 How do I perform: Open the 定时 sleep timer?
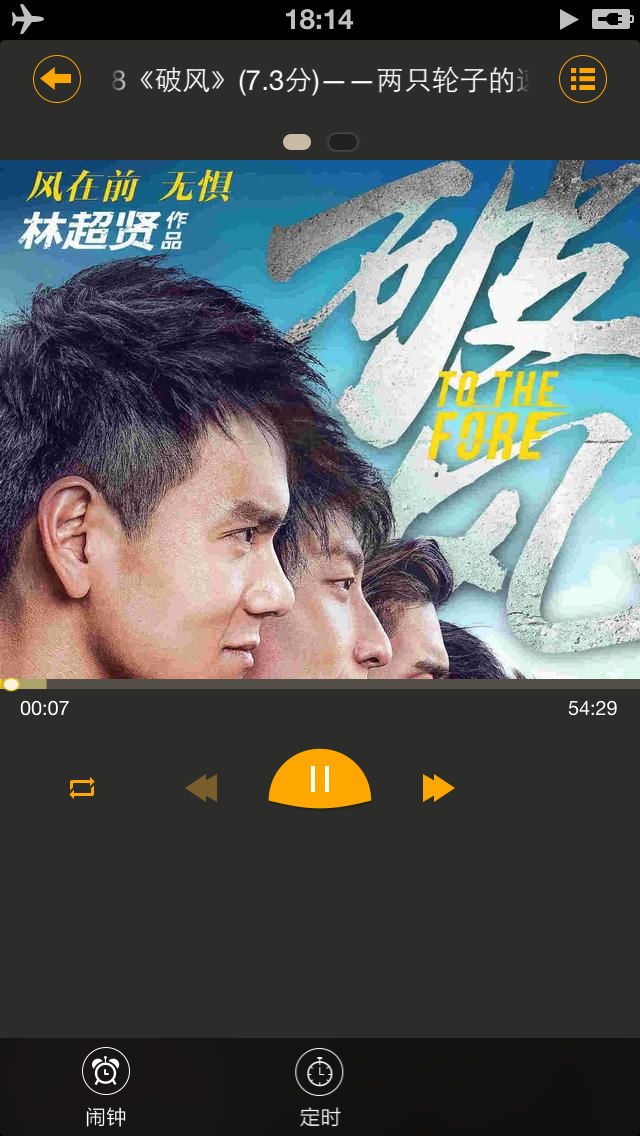click(320, 1088)
